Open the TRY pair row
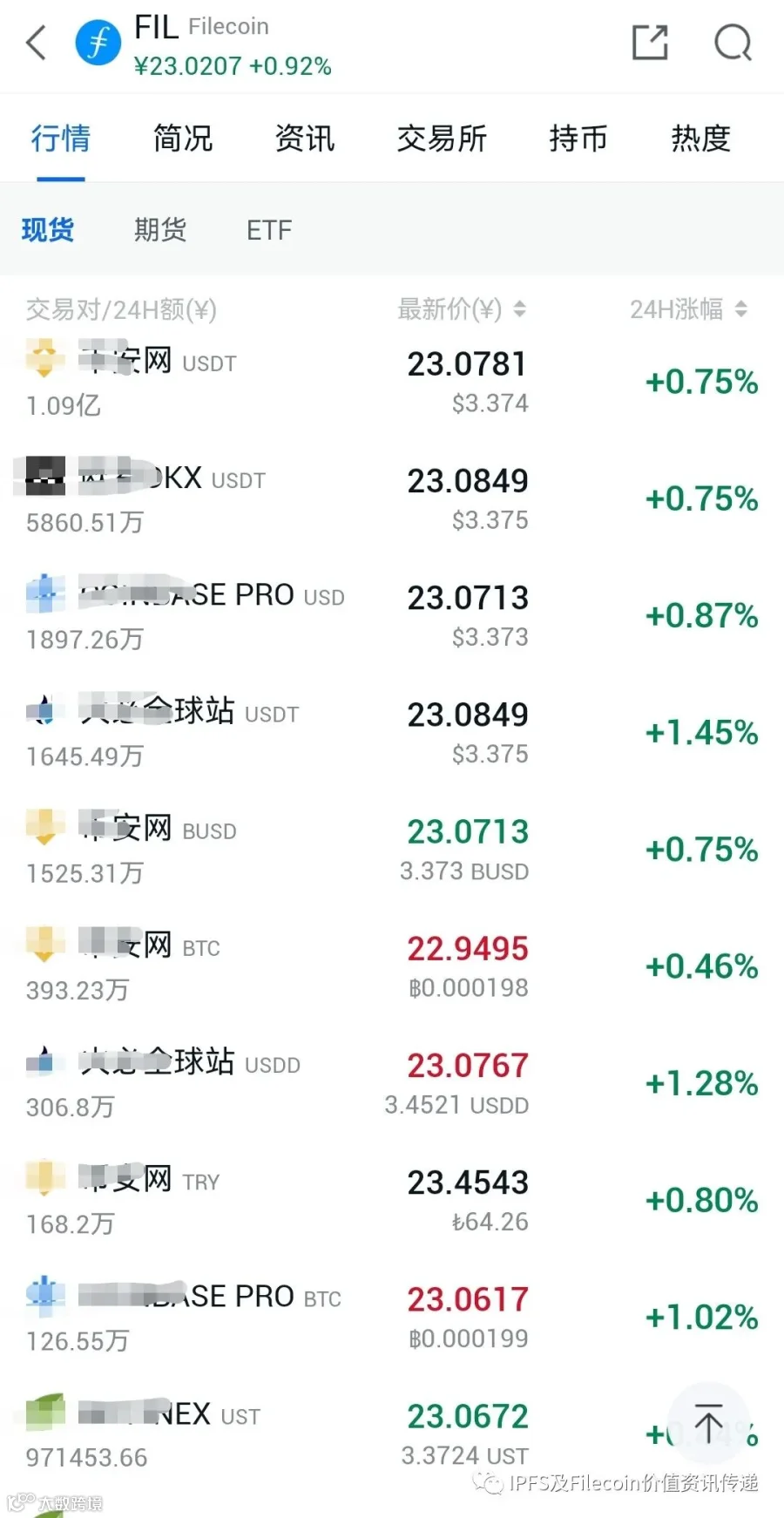784x1518 pixels. [392, 1201]
